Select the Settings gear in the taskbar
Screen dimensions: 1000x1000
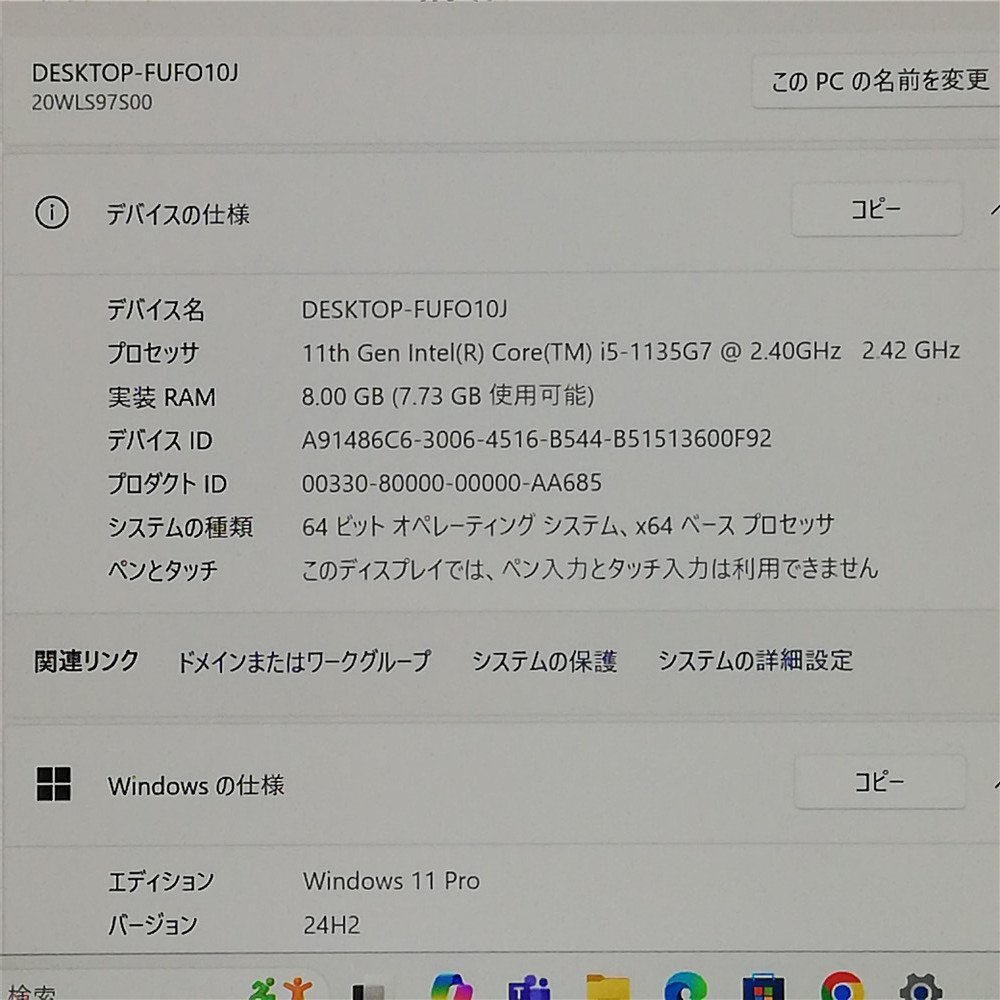[920, 989]
